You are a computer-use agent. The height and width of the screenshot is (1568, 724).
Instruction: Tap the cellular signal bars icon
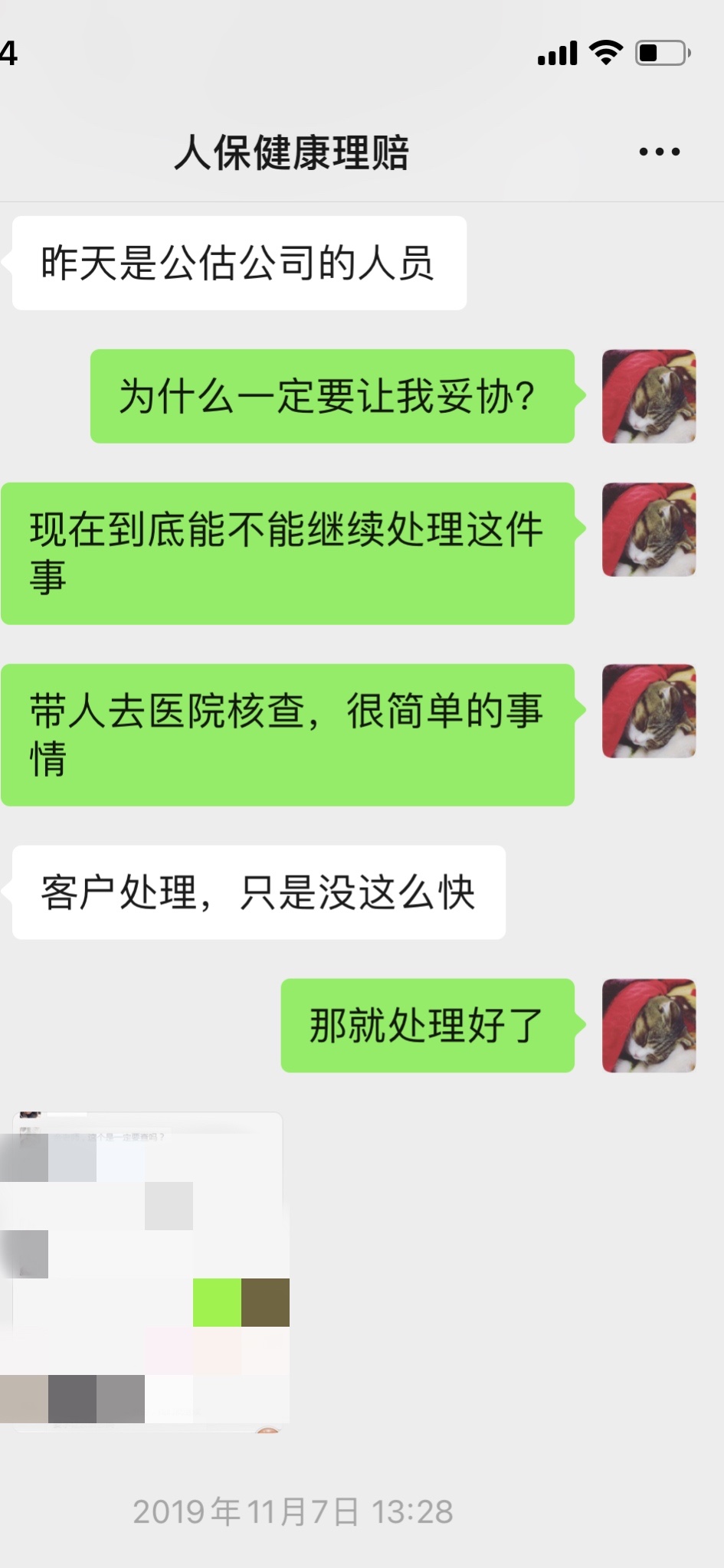(x=558, y=54)
